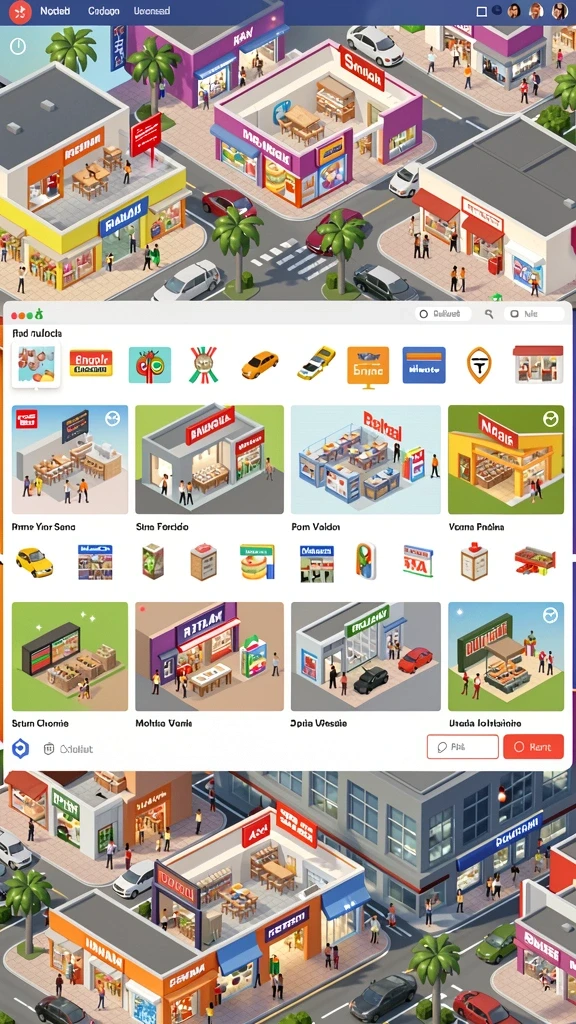
Task: Tap the red Rent button
Action: point(533,746)
